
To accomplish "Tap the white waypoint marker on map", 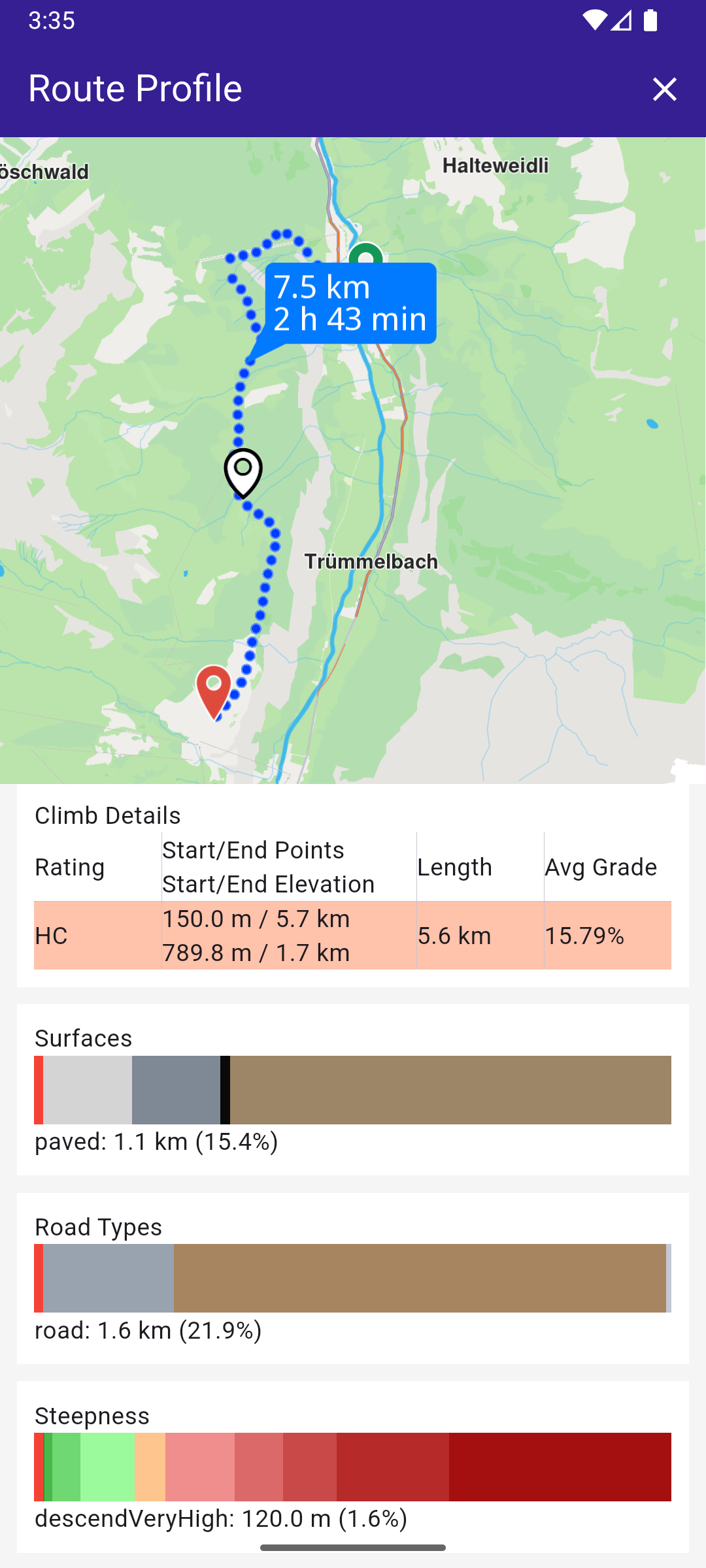I will click(x=243, y=474).
